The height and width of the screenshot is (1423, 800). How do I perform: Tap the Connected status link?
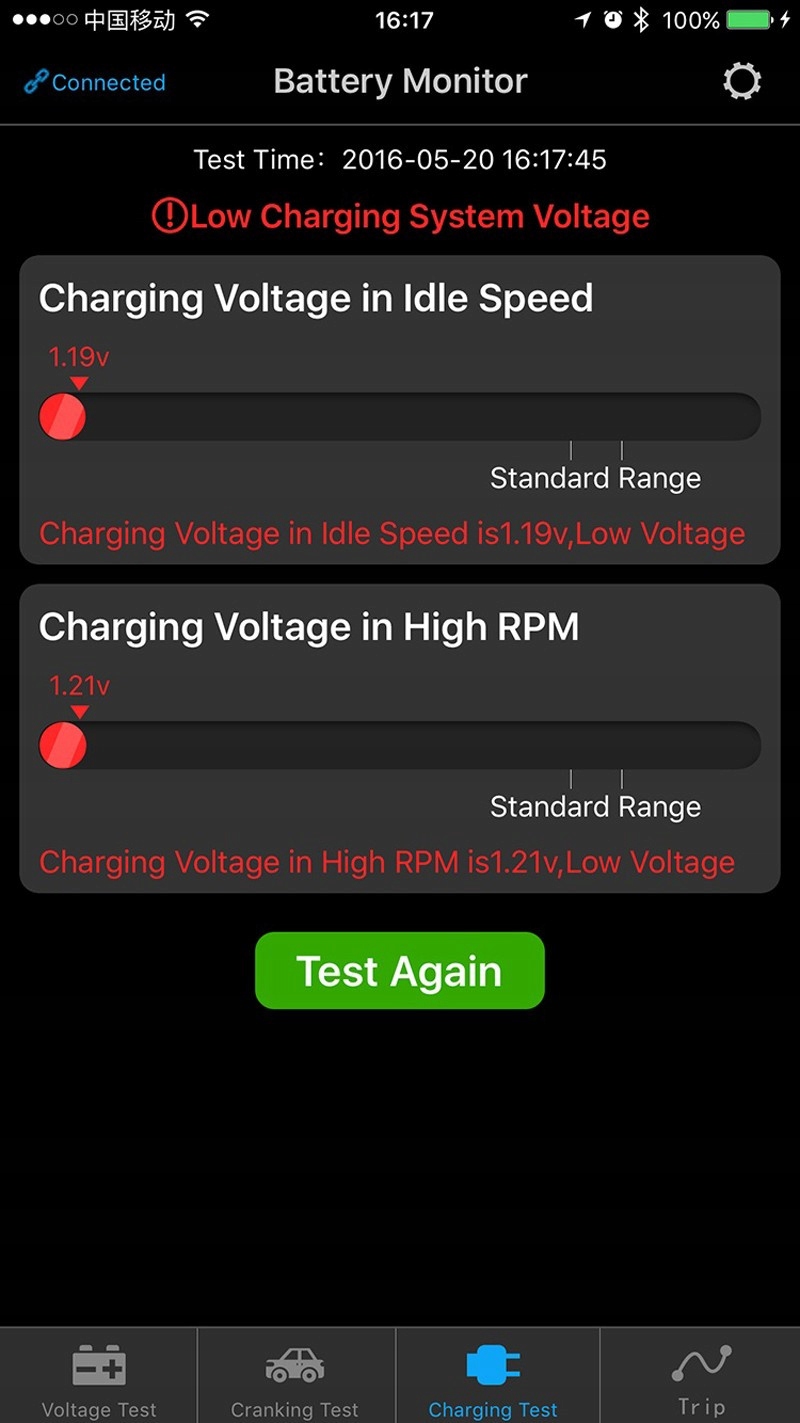(x=95, y=83)
